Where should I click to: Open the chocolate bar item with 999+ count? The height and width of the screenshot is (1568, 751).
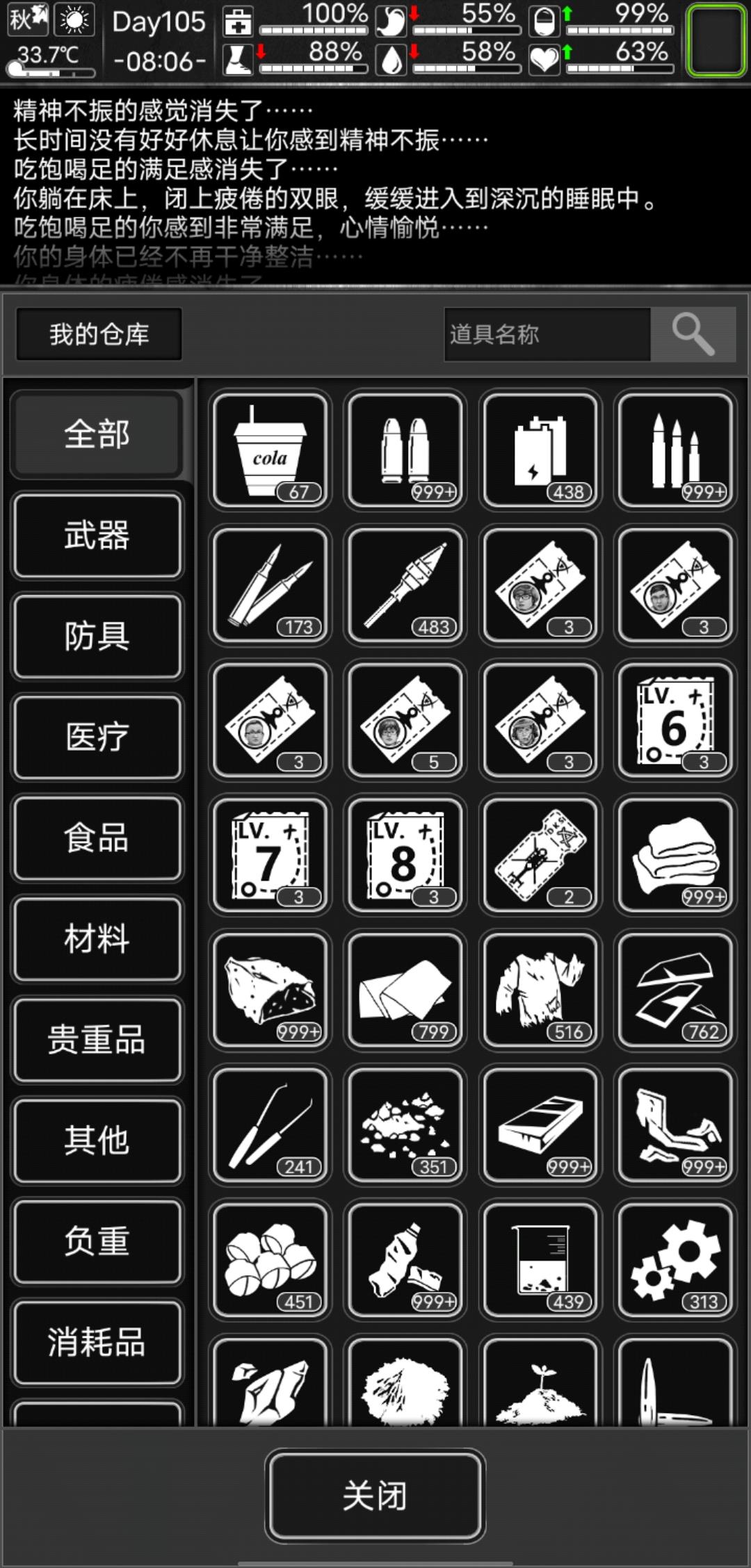(x=540, y=1125)
